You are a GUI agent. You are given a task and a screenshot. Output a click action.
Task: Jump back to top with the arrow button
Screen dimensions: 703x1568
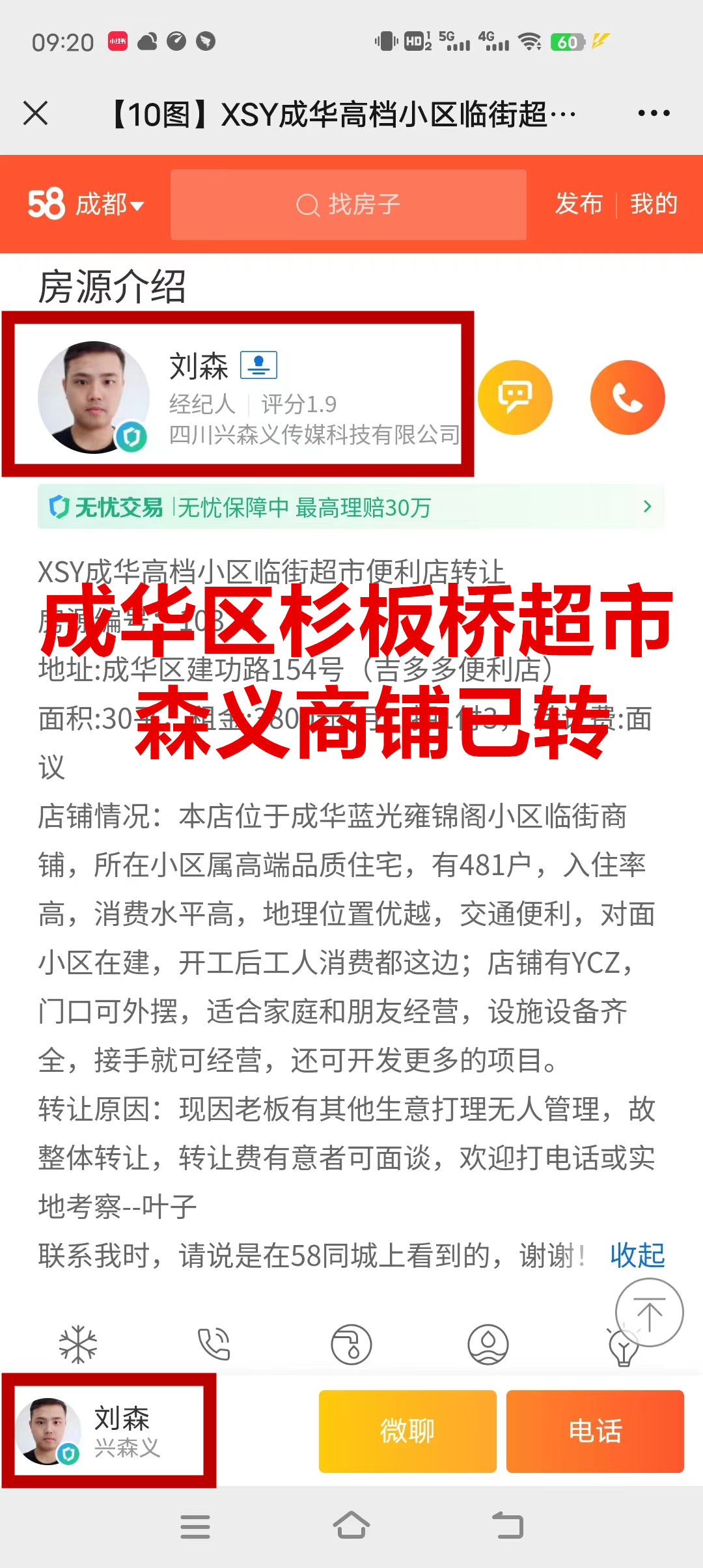649,1313
